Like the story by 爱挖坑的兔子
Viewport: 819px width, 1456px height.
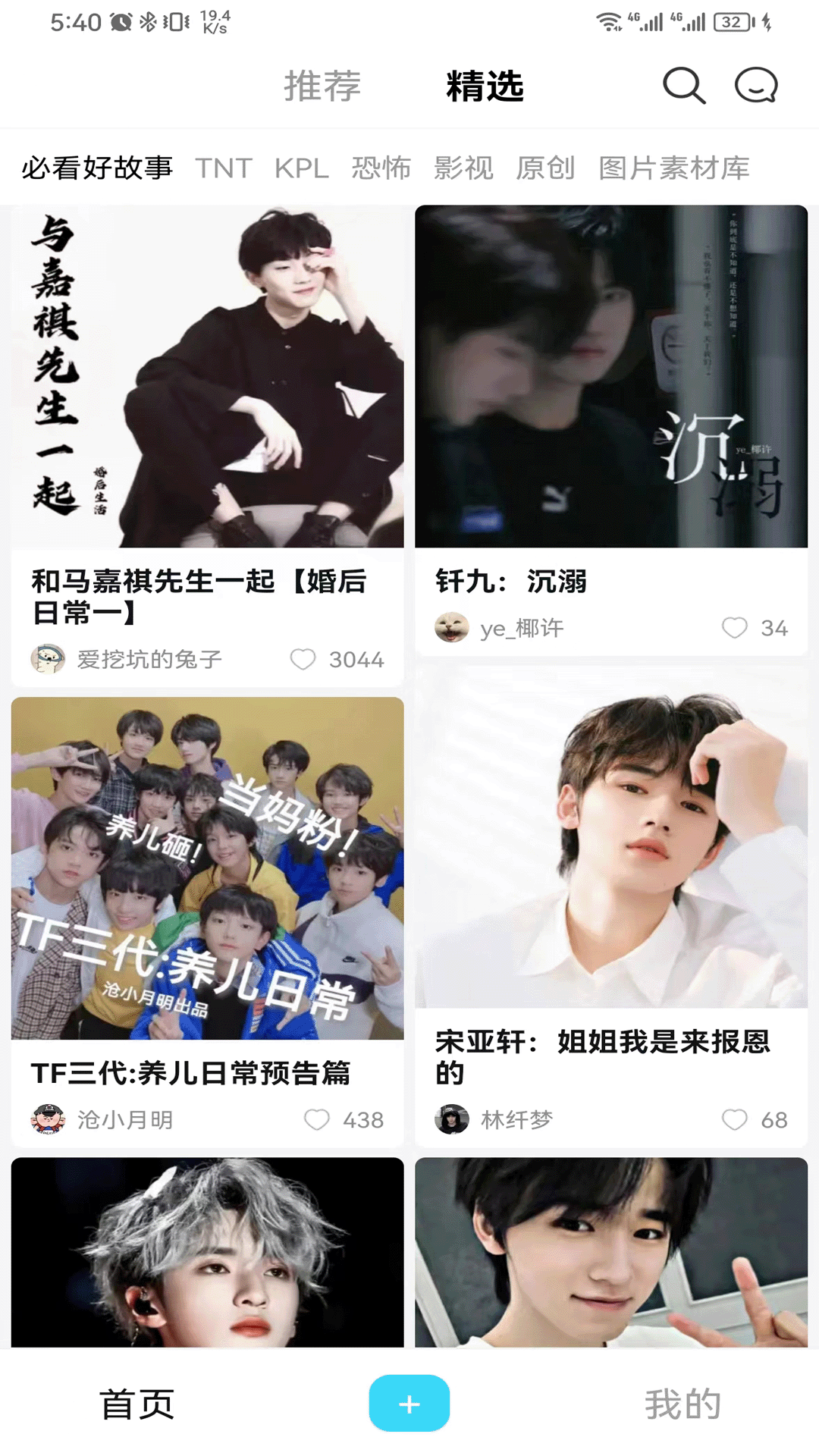pos(303,660)
